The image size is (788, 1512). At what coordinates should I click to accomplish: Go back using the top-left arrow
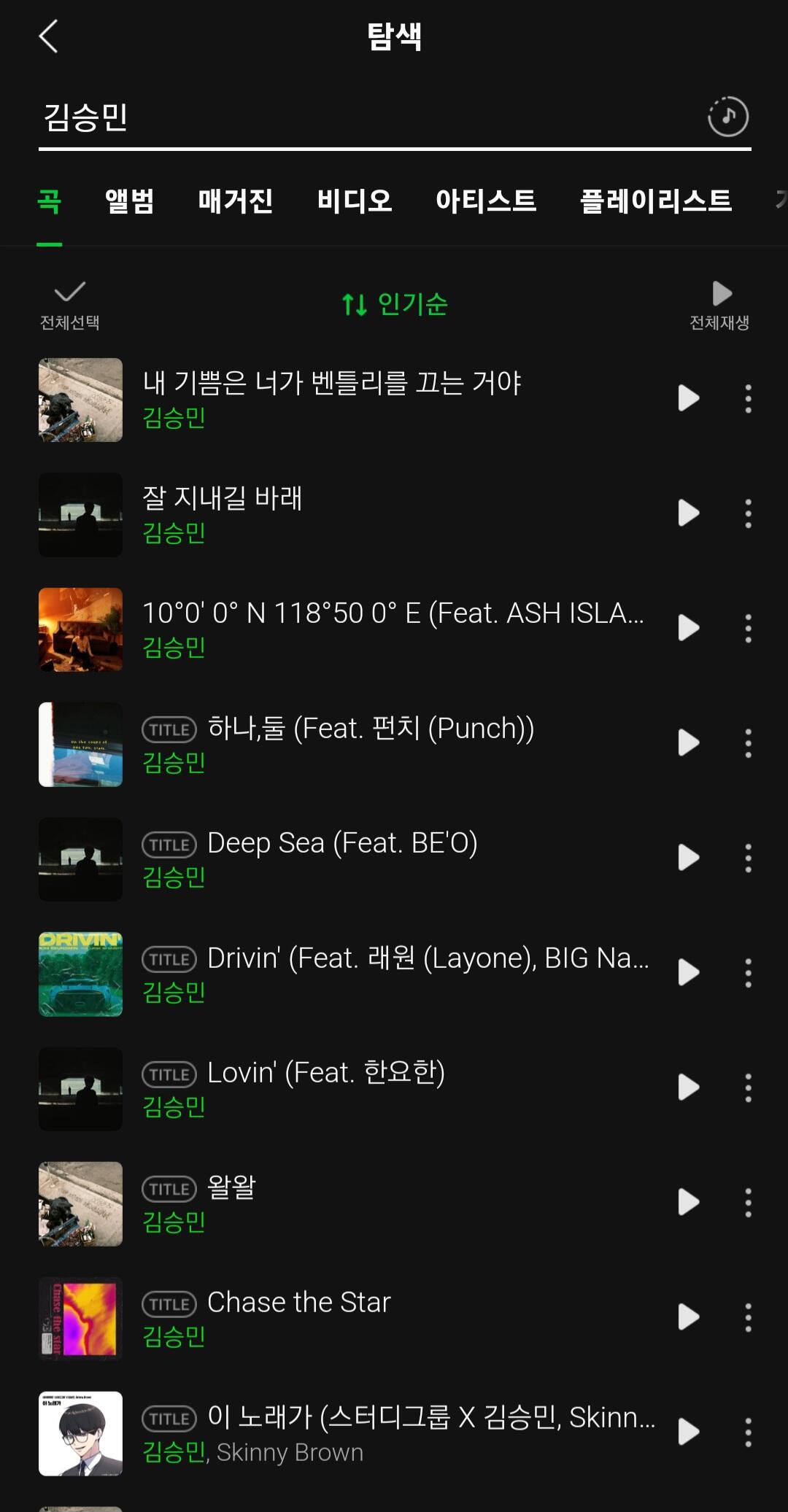[x=48, y=36]
